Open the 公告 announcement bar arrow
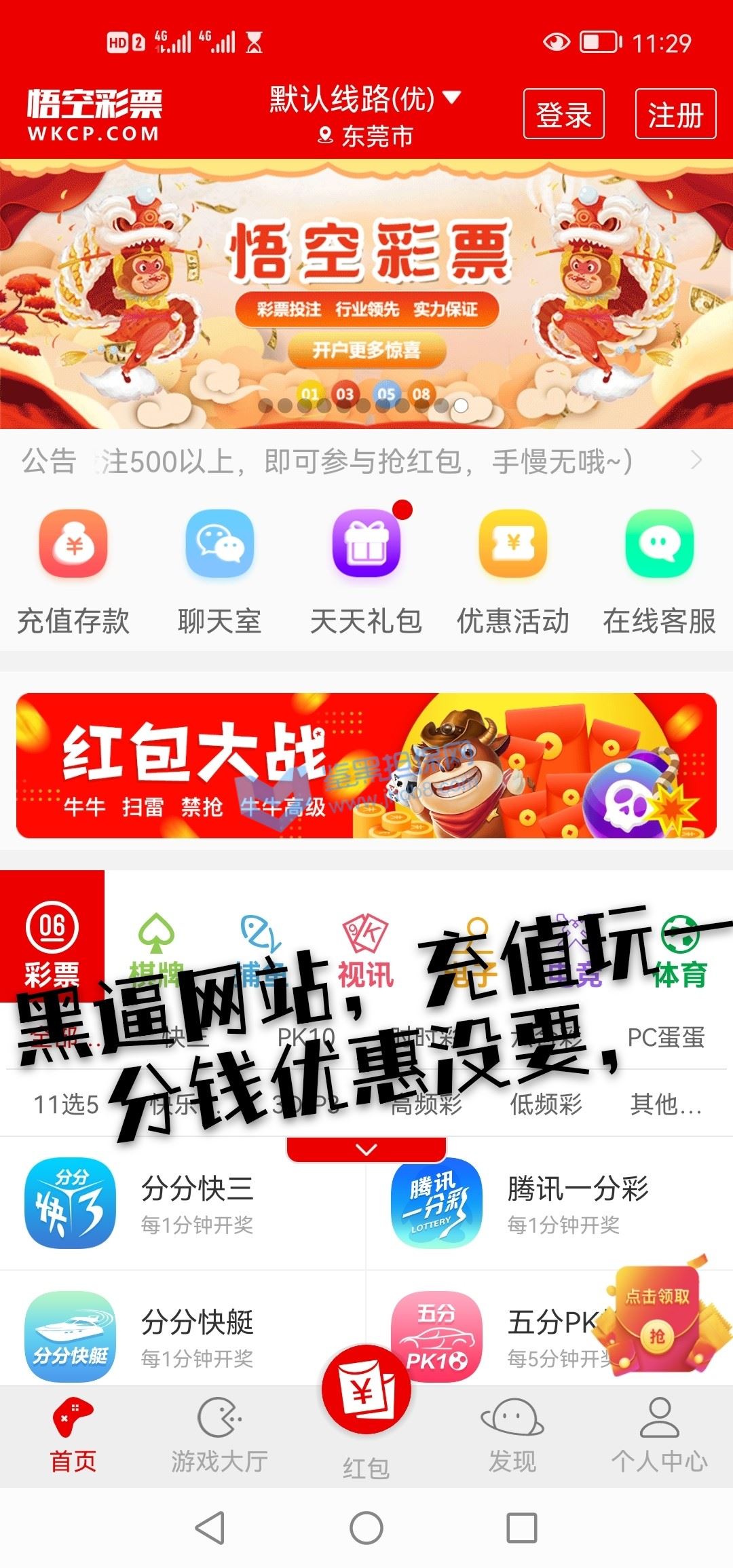 pos(696,461)
